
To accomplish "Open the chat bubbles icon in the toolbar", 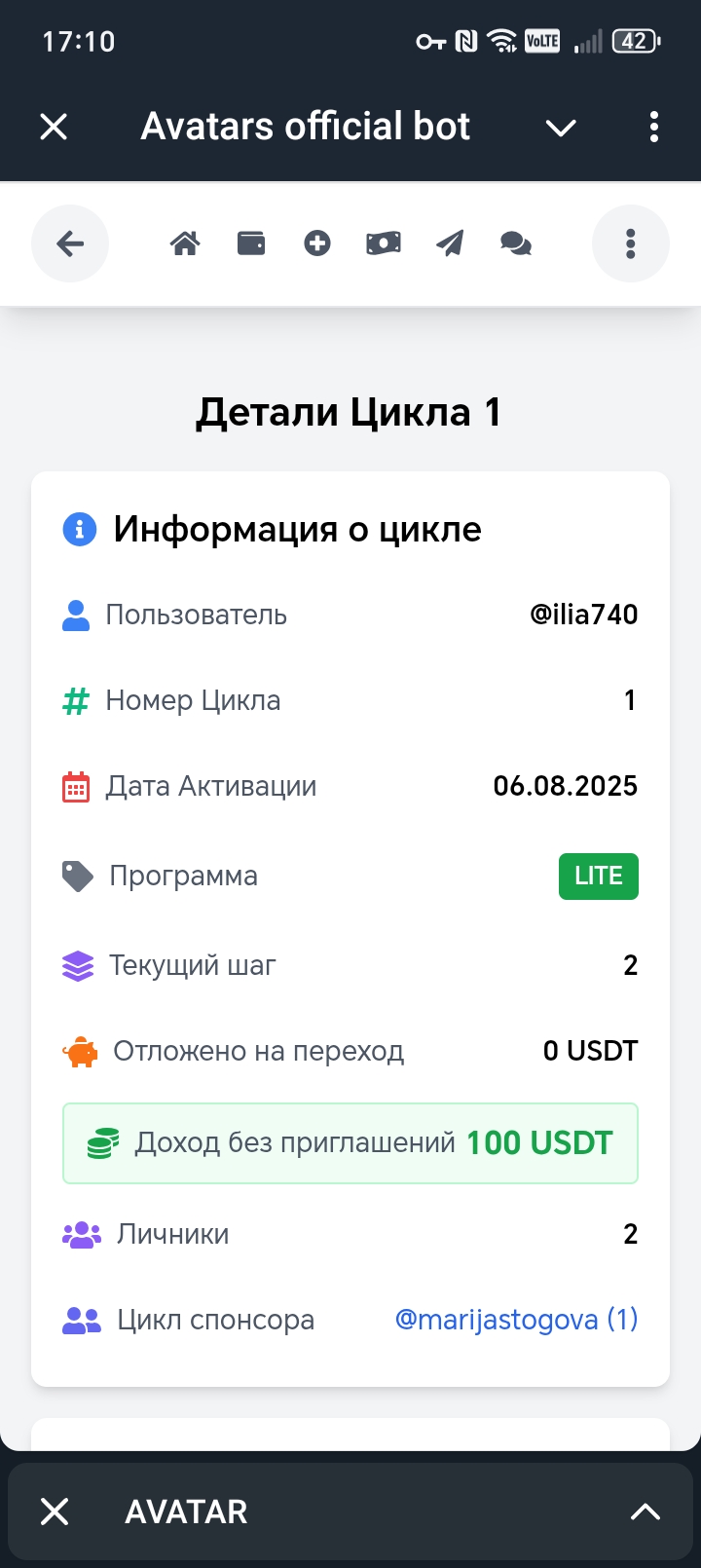I will coord(516,243).
